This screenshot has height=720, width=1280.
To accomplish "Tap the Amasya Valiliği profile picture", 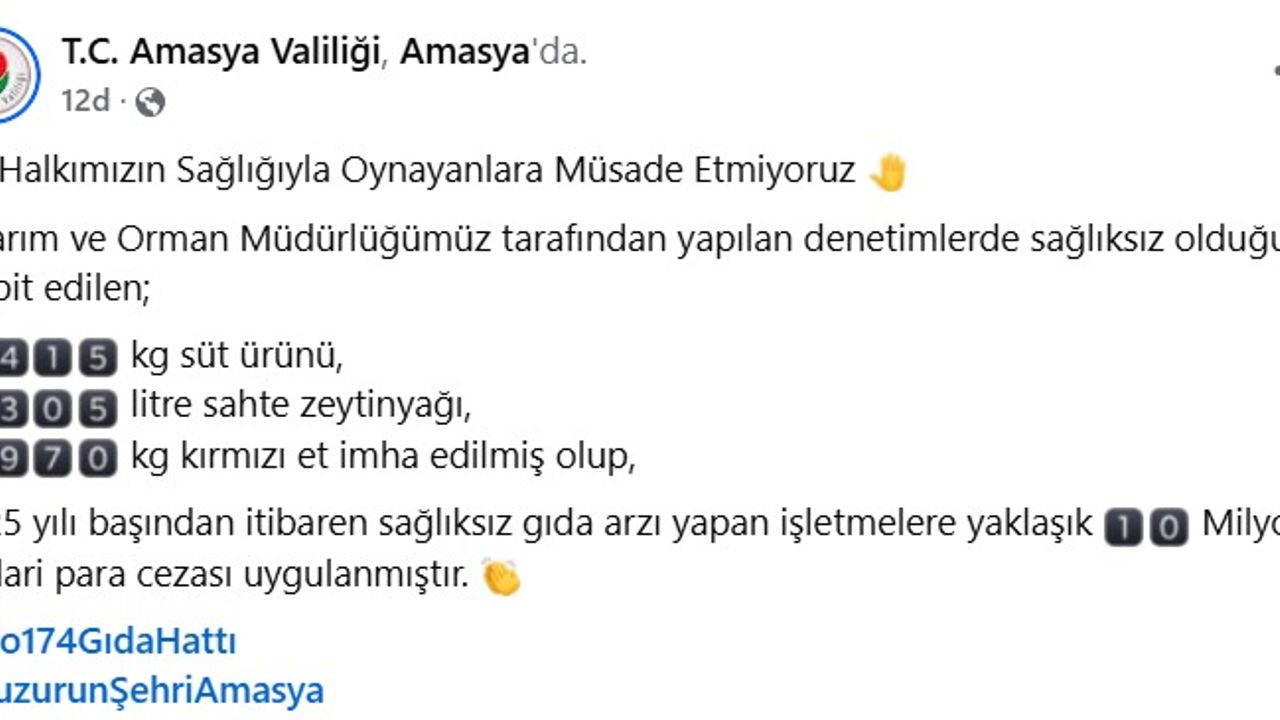I will [14, 76].
